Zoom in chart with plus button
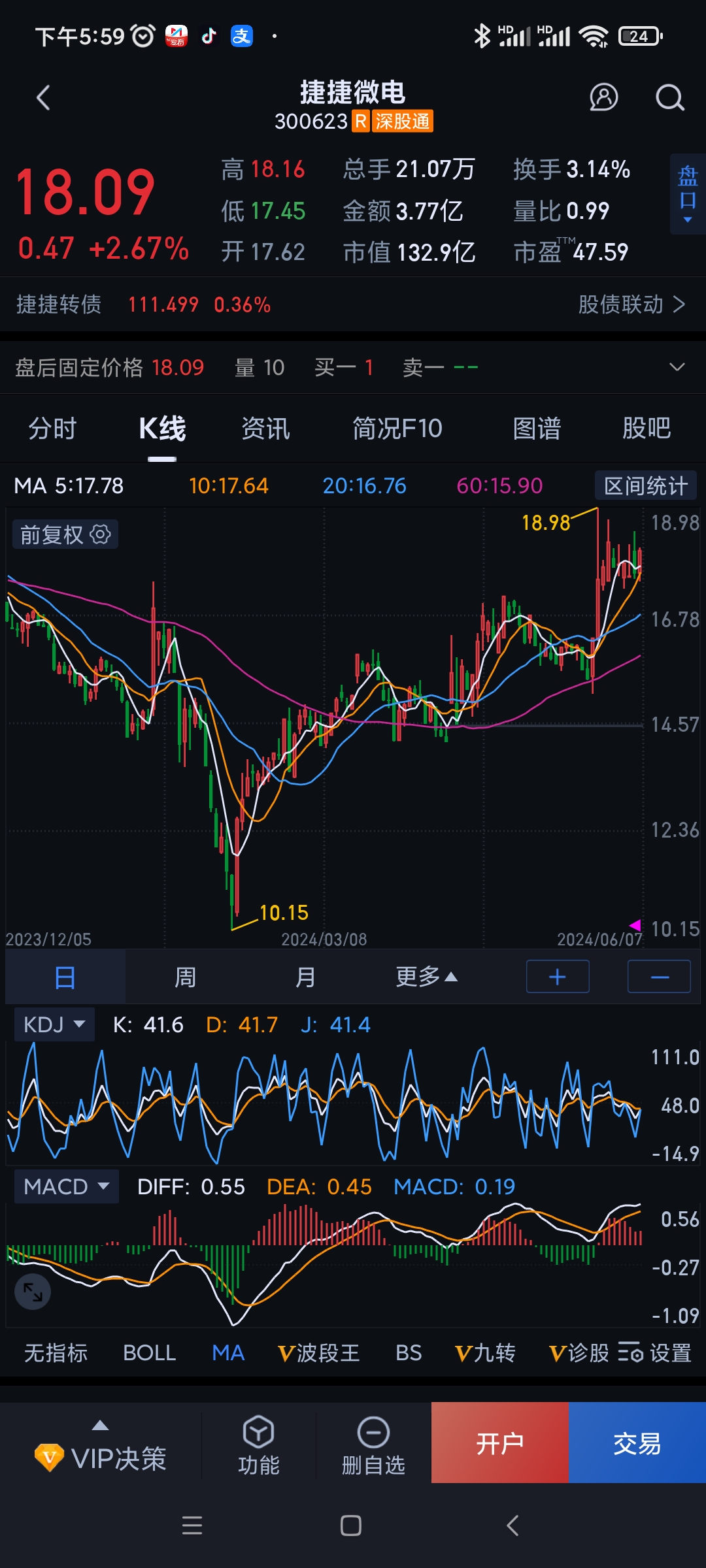The width and height of the screenshot is (706, 1568). (x=558, y=977)
